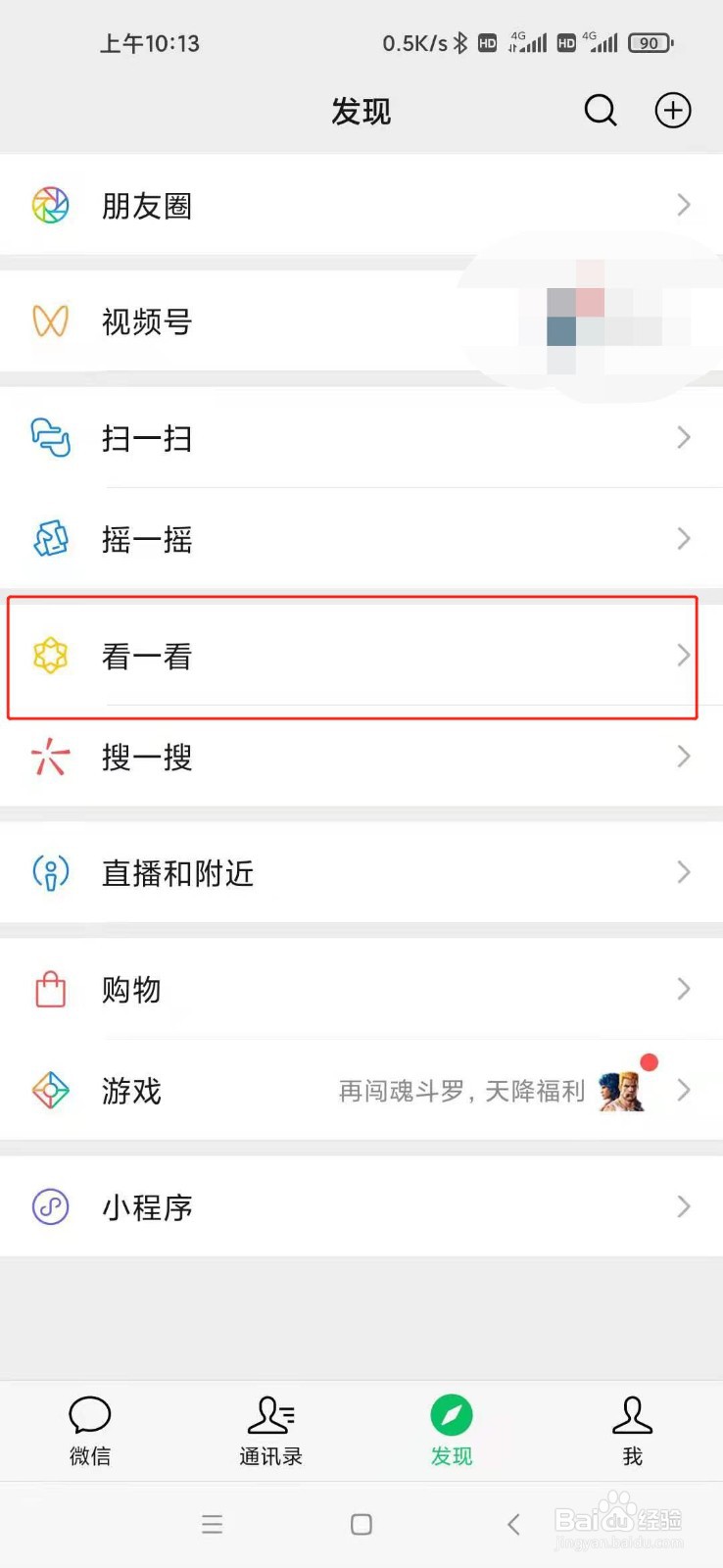Select the 扫一扫 QR scan icon
723x1568 pixels.
[x=50, y=440]
